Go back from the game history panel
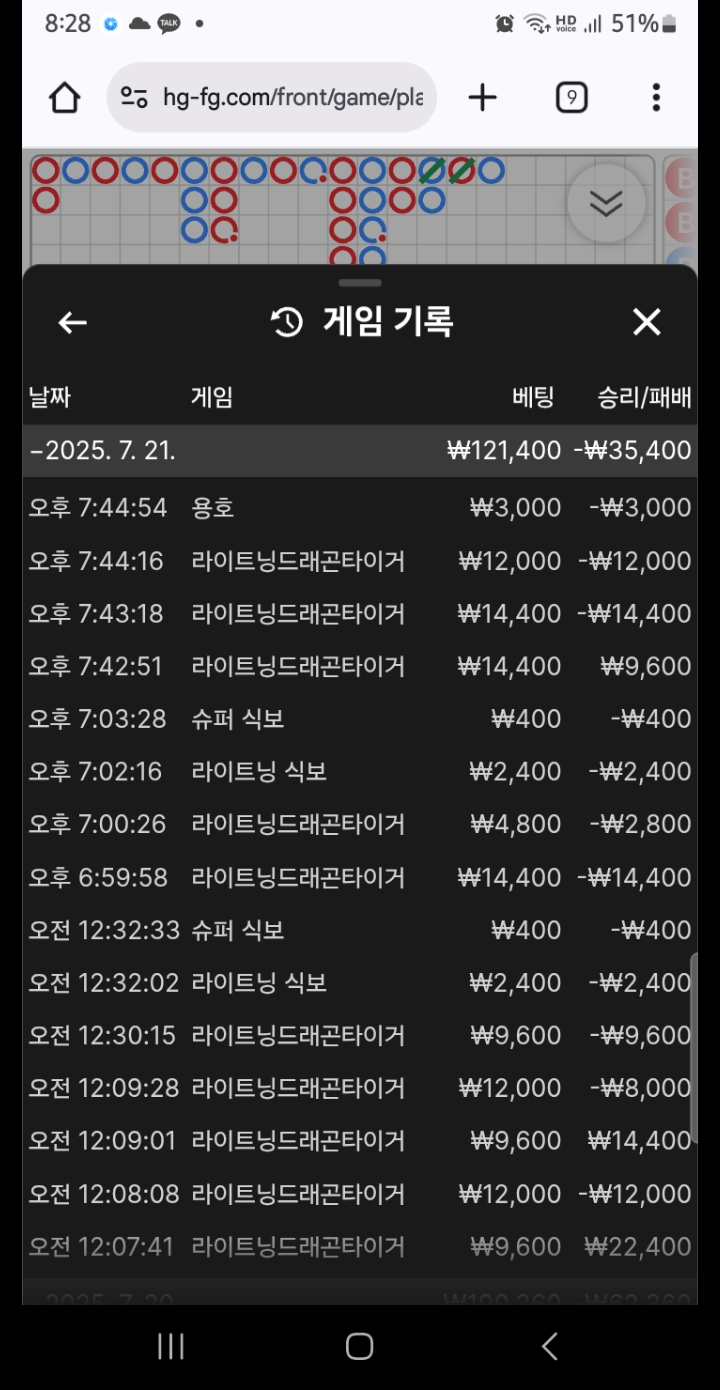Screen dimensions: 720x1390 72,322
